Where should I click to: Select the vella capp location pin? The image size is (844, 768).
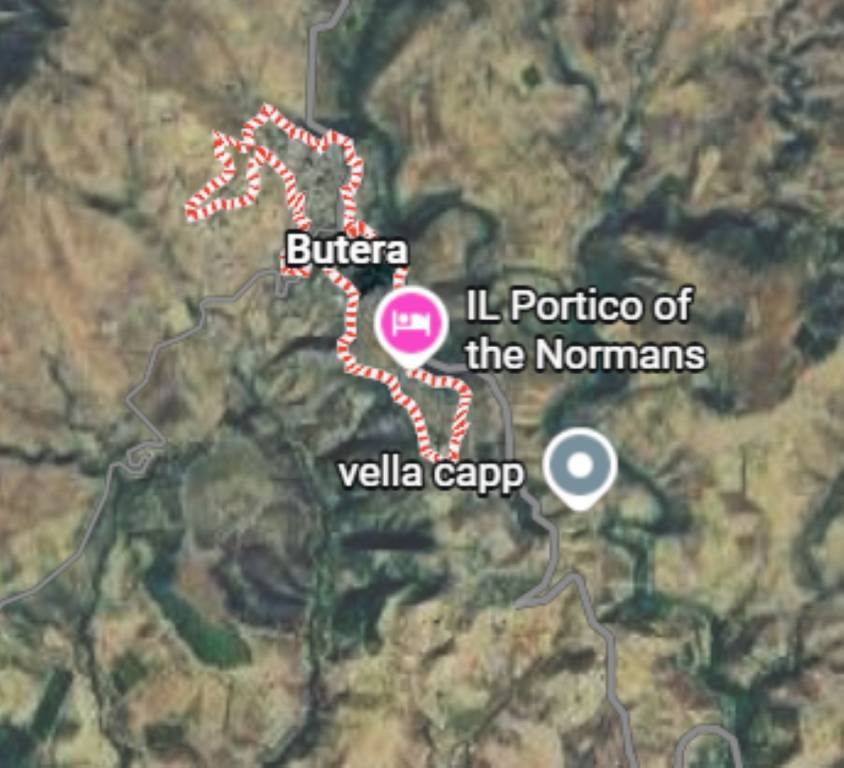[579, 465]
